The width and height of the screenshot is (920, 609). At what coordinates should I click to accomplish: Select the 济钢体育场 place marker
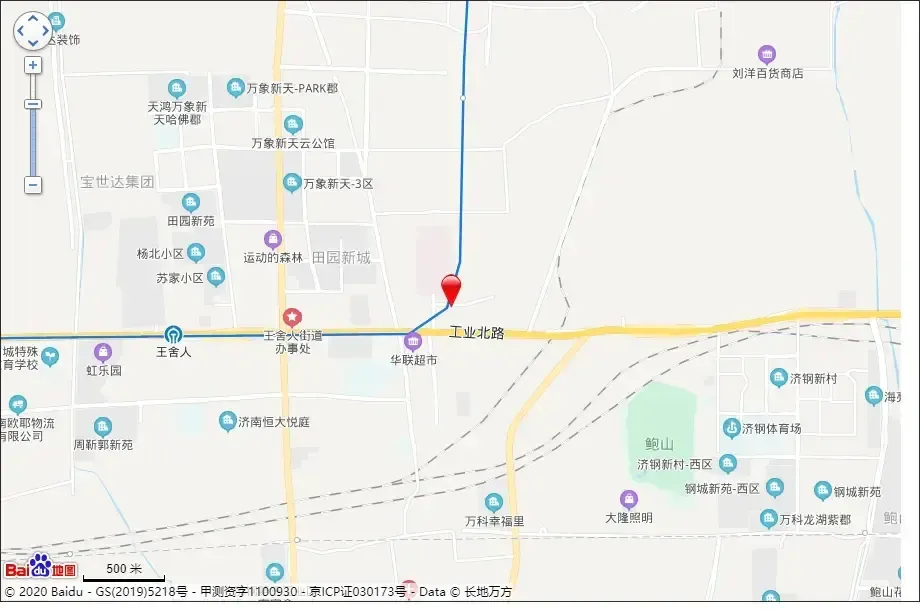coord(731,429)
